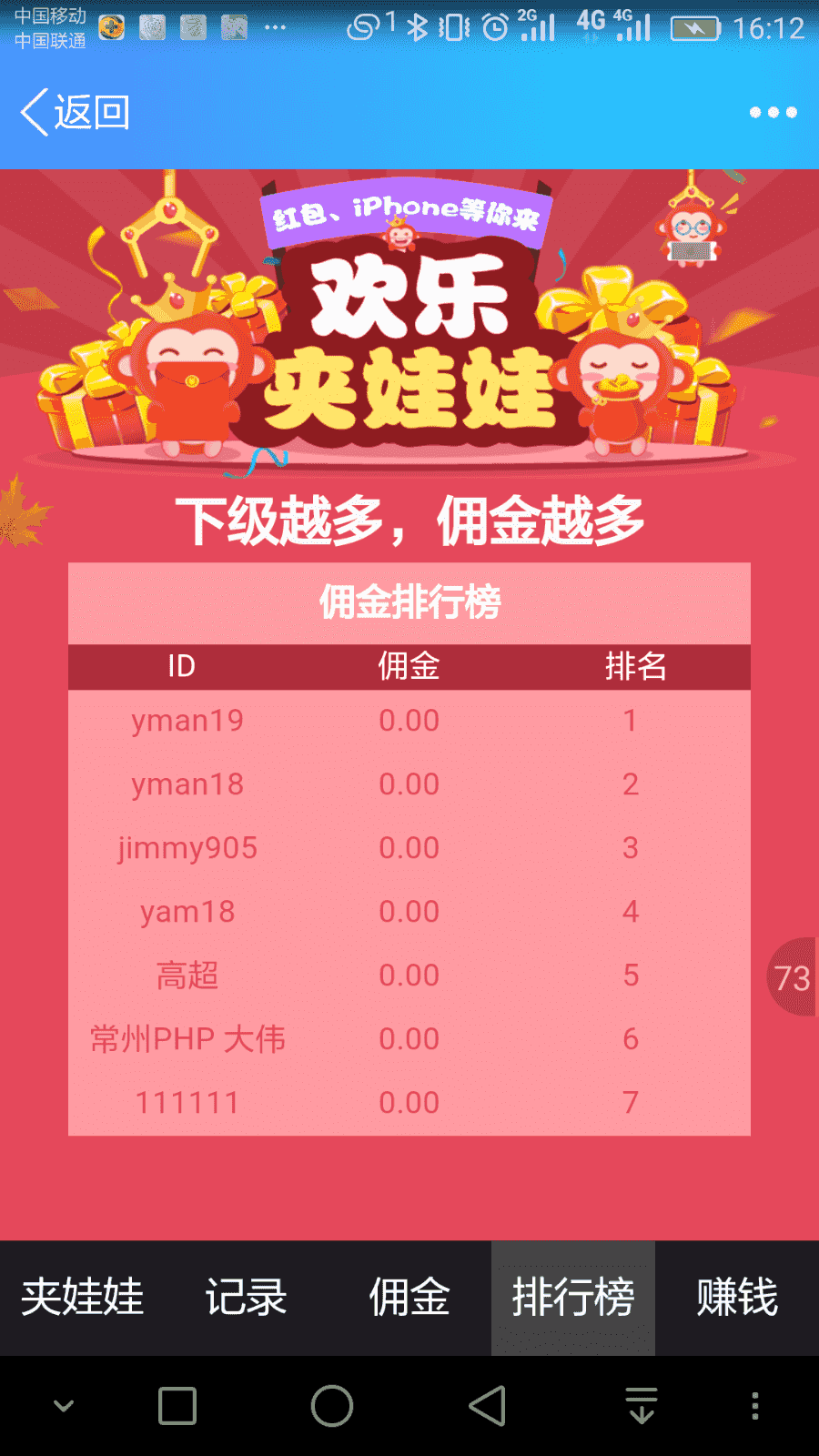Collapse the keyboard with the down chevron
Screen dimensions: 819x1456
(61, 1405)
